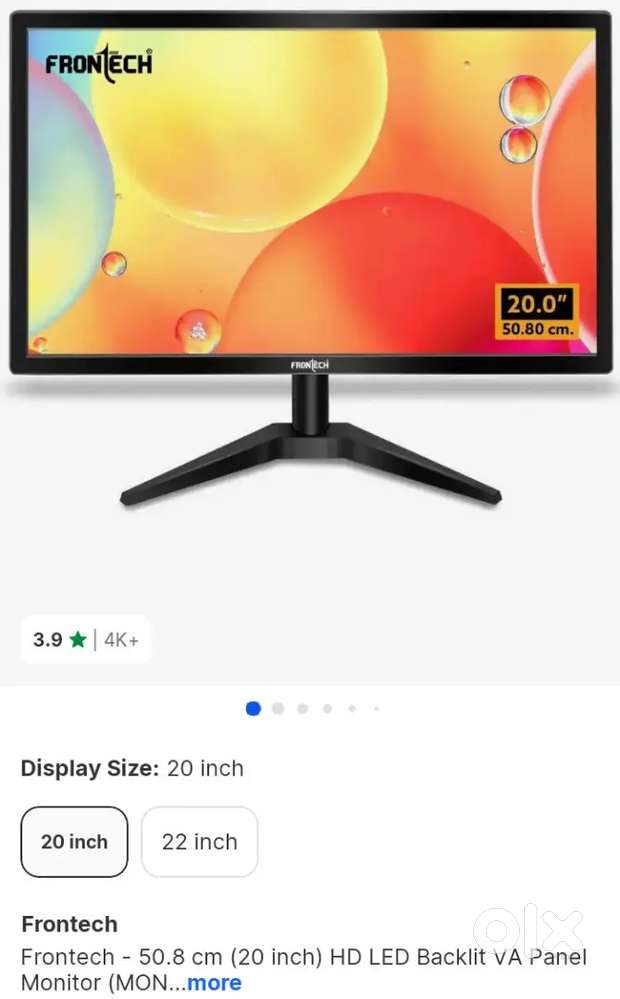This screenshot has width=620, height=999.
Task: Open the Frontech monitor product image
Action: [x=310, y=260]
